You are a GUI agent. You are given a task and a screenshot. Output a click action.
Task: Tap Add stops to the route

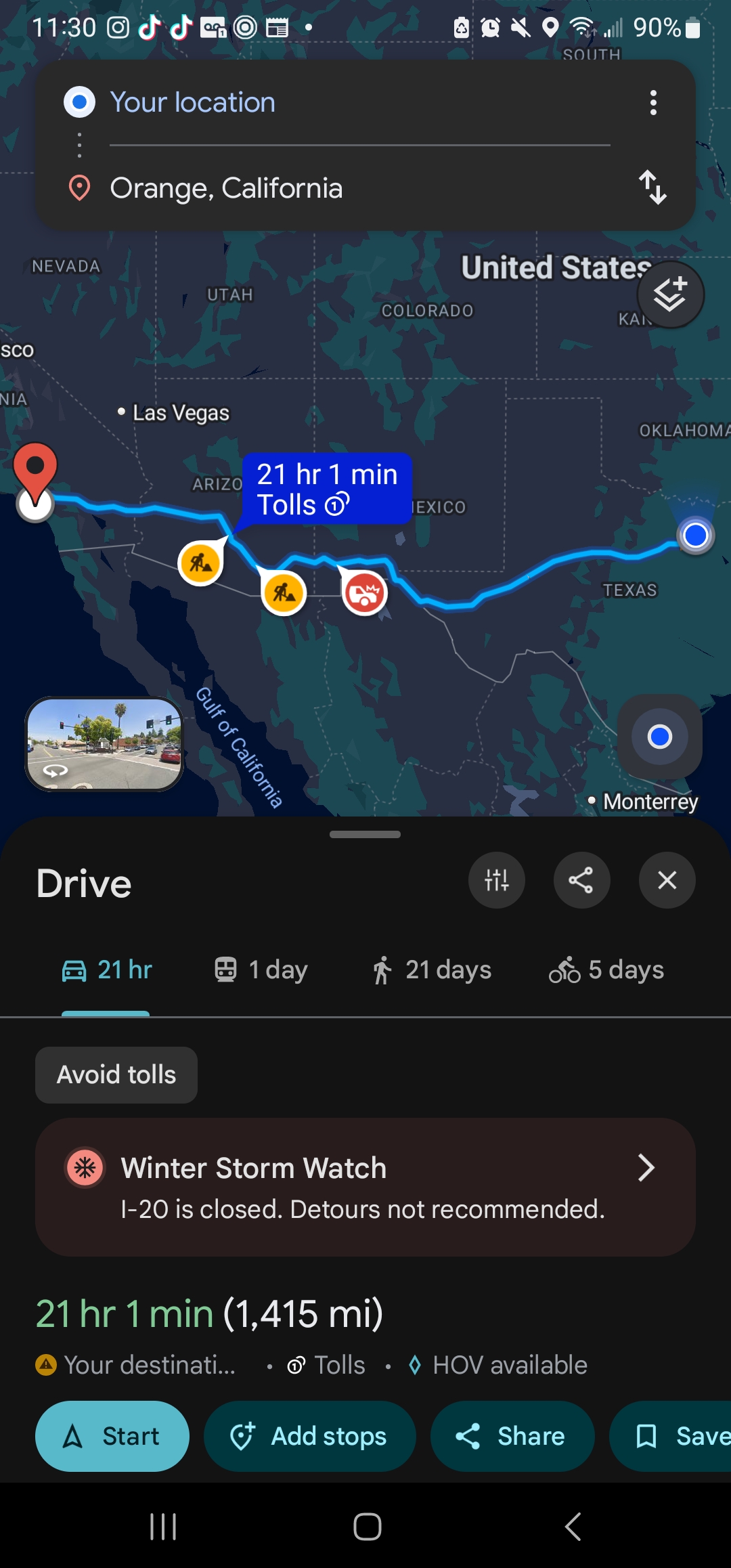coord(309,1436)
